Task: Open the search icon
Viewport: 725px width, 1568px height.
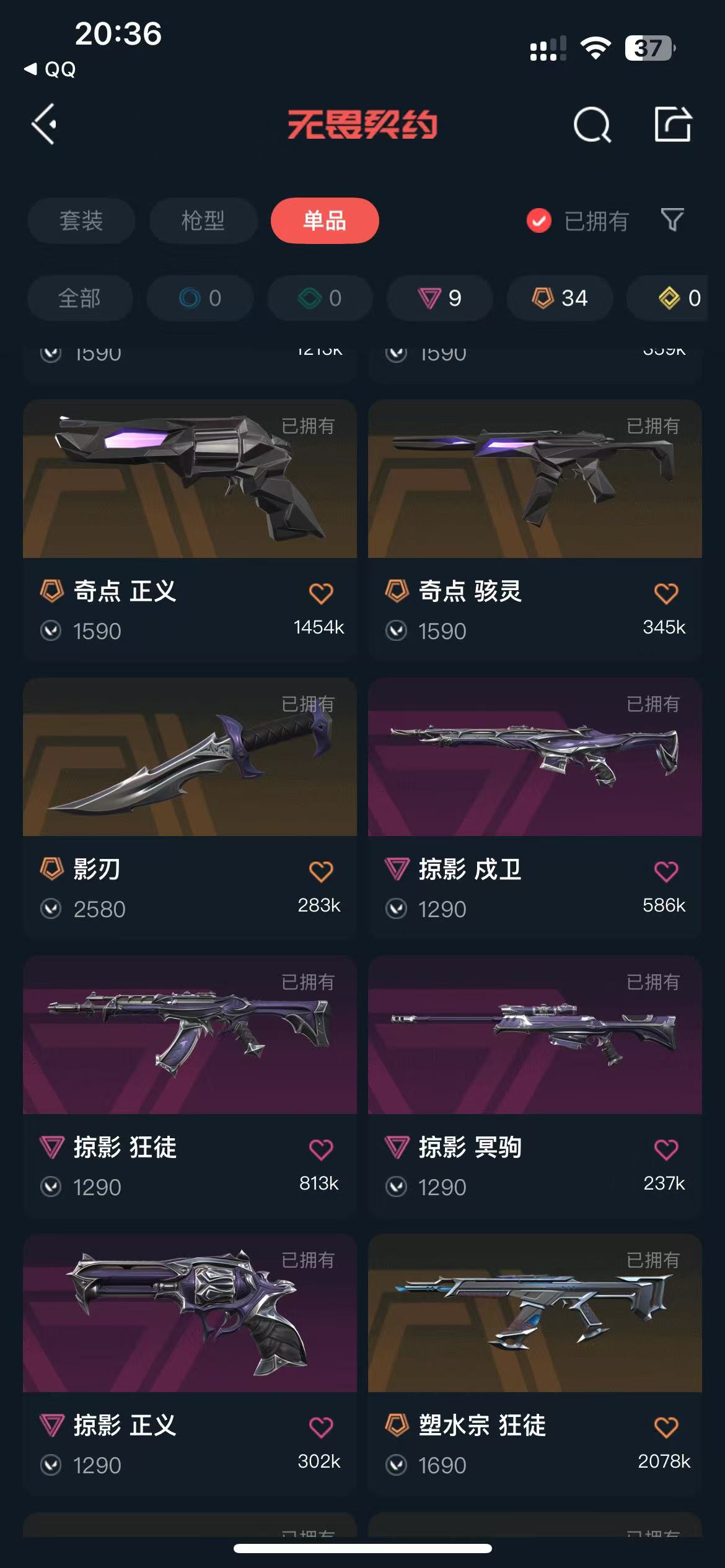Action: click(x=592, y=125)
